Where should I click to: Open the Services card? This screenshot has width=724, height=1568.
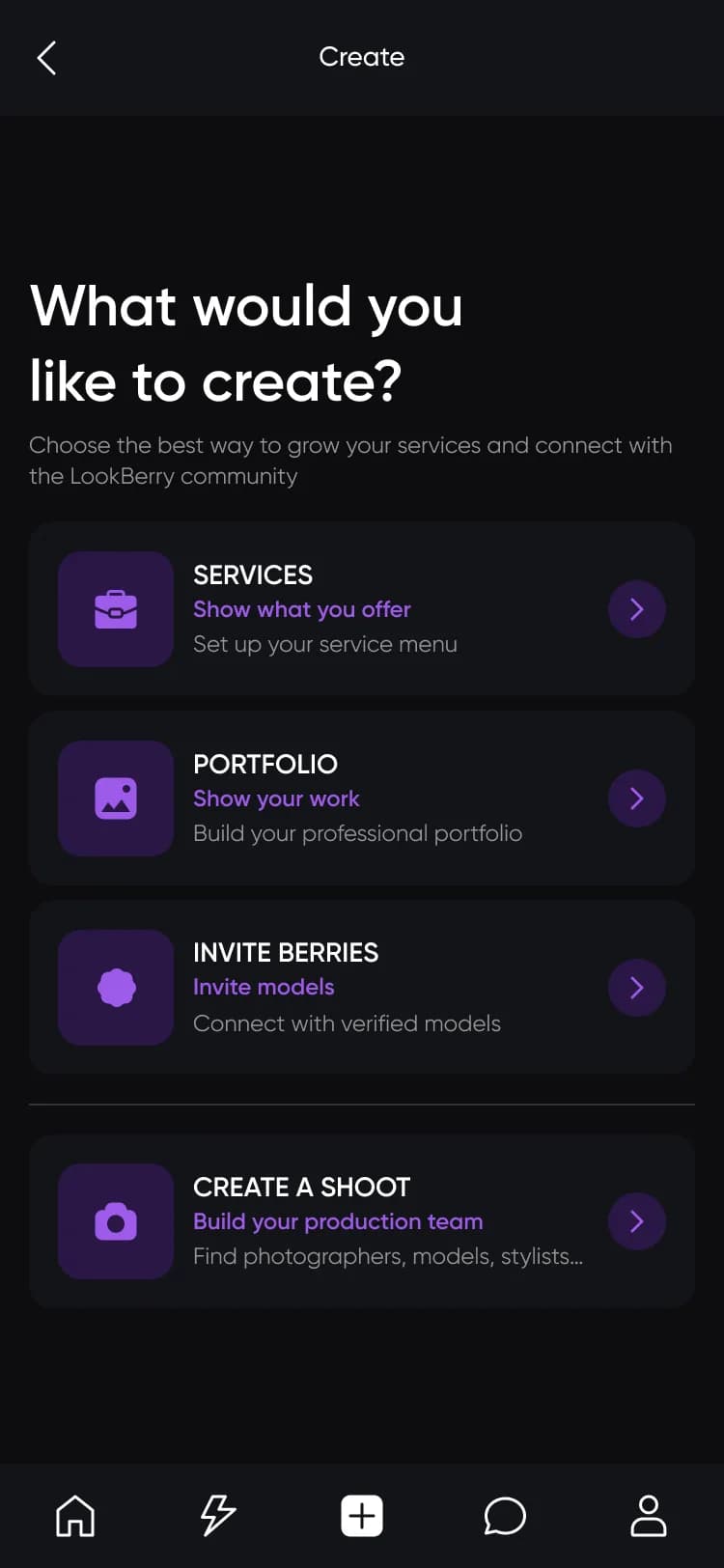pos(362,608)
